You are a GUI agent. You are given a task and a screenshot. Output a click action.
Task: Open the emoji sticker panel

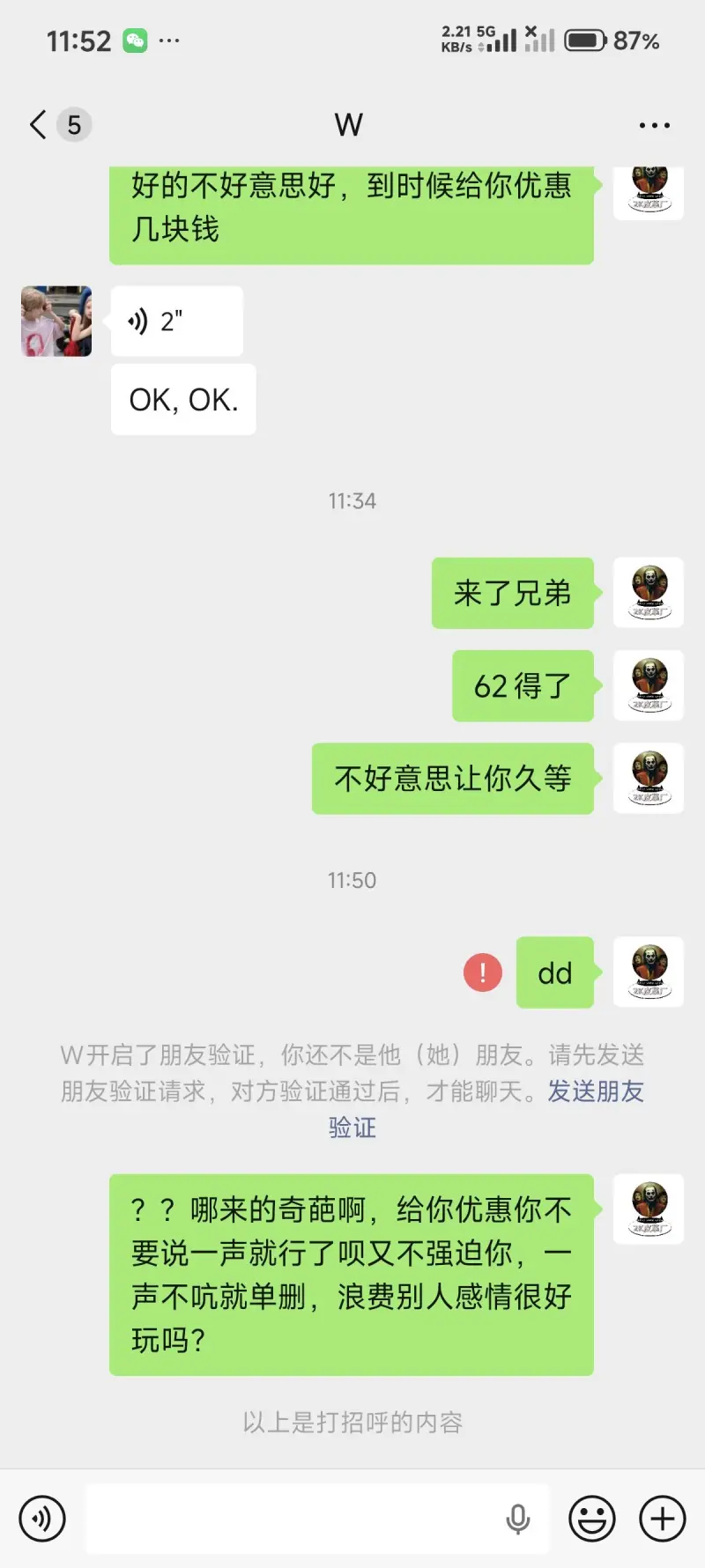591,1519
